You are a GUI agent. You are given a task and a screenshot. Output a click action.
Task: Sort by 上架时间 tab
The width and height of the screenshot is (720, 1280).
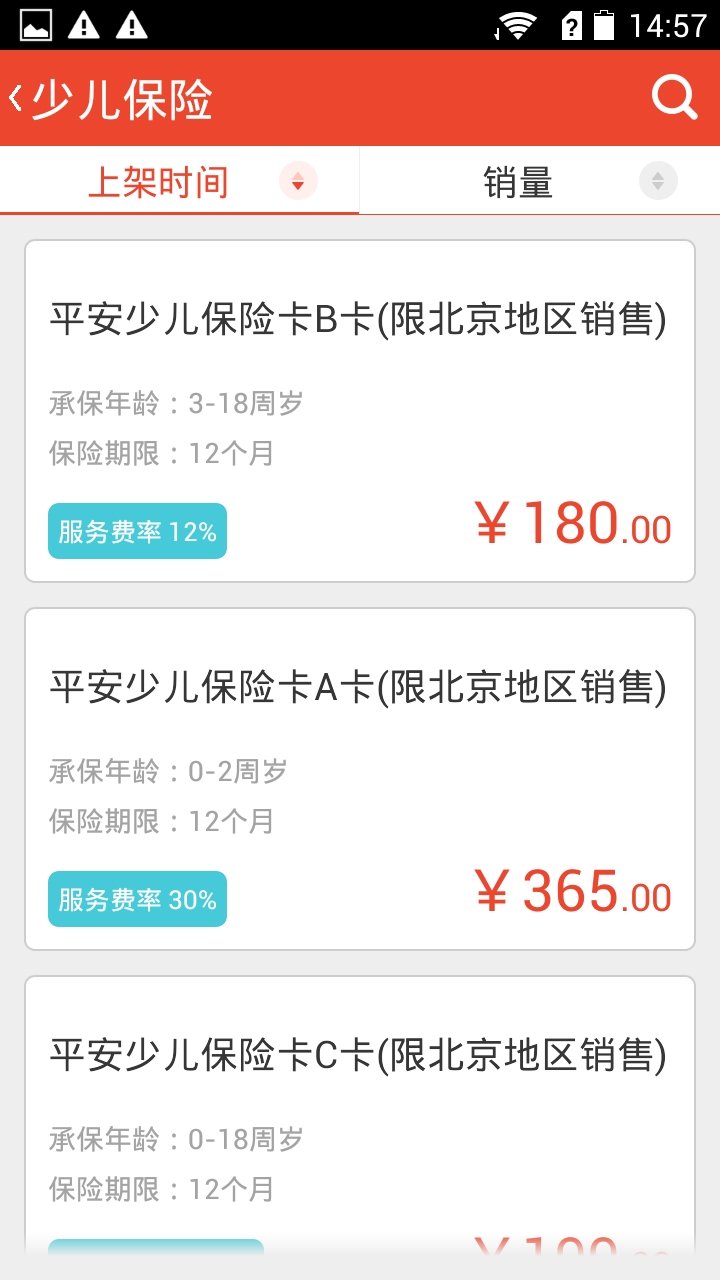click(180, 181)
